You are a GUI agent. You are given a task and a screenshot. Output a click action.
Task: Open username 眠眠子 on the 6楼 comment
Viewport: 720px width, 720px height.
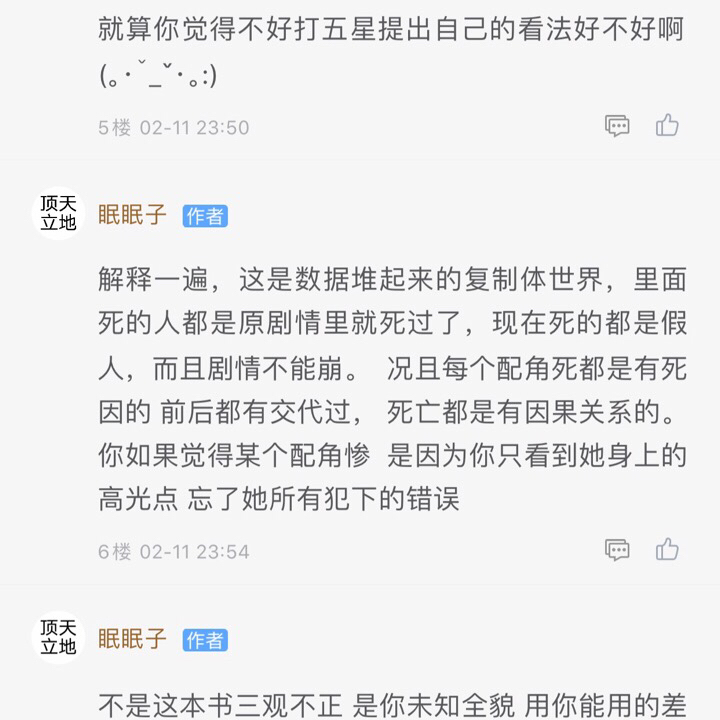pyautogui.click(x=132, y=215)
